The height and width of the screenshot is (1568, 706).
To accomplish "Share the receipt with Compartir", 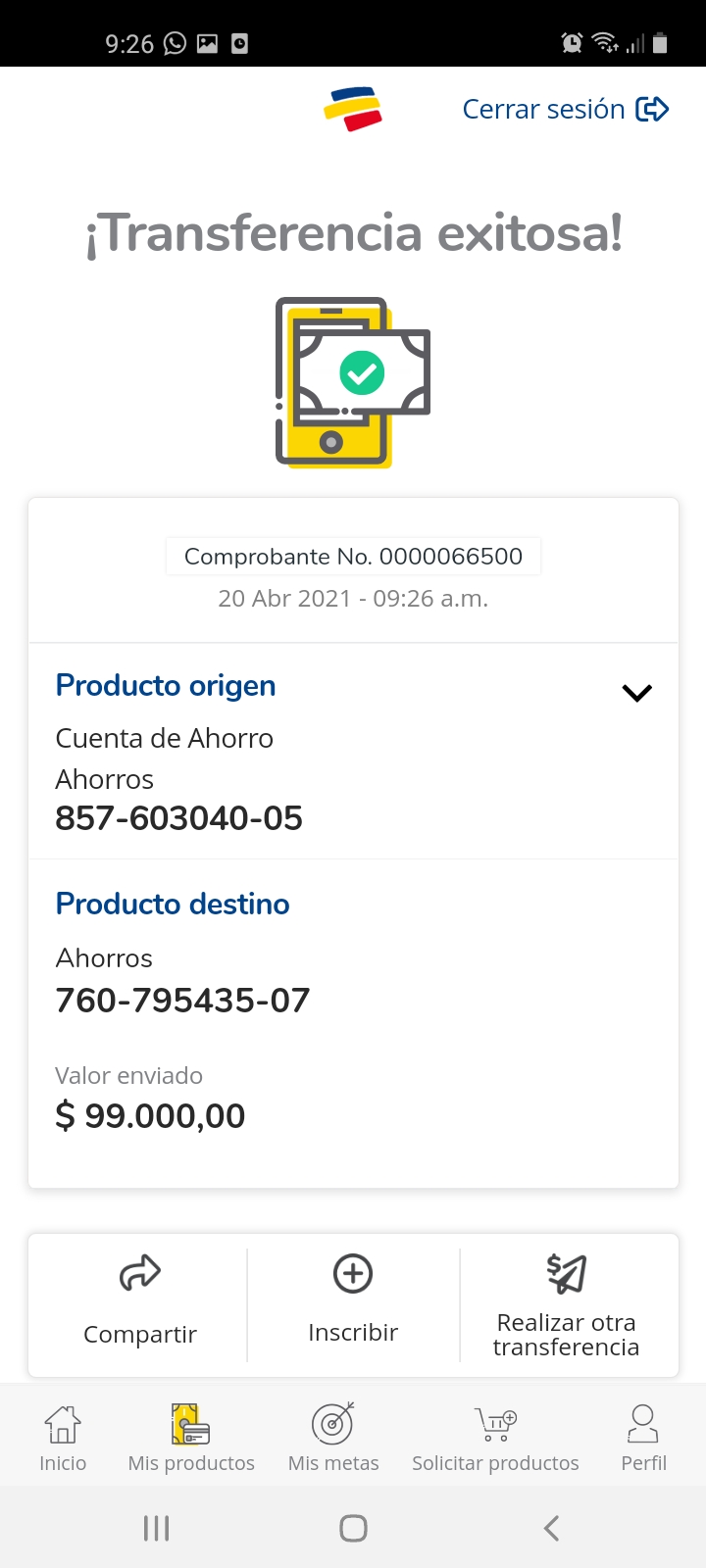I will (x=139, y=1303).
